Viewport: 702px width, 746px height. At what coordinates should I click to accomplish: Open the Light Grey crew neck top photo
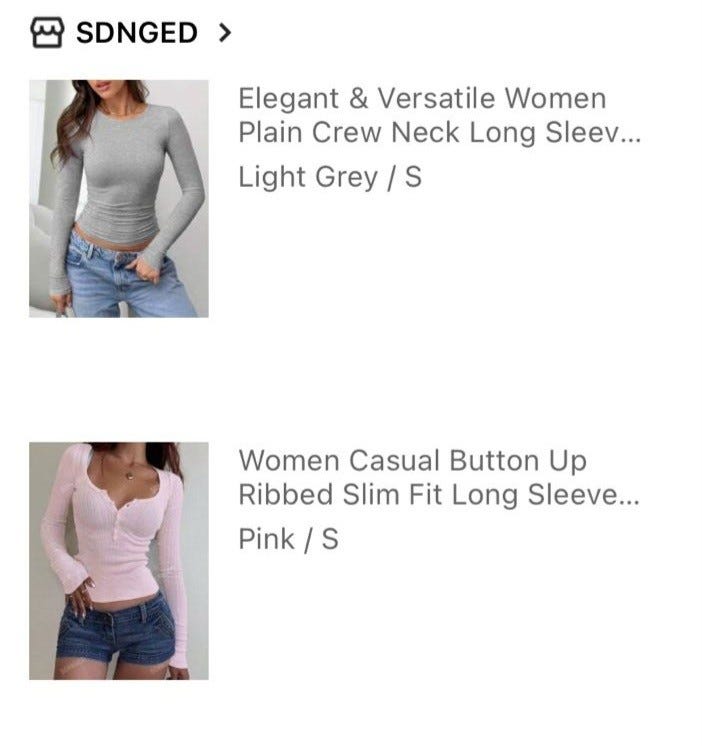point(119,198)
